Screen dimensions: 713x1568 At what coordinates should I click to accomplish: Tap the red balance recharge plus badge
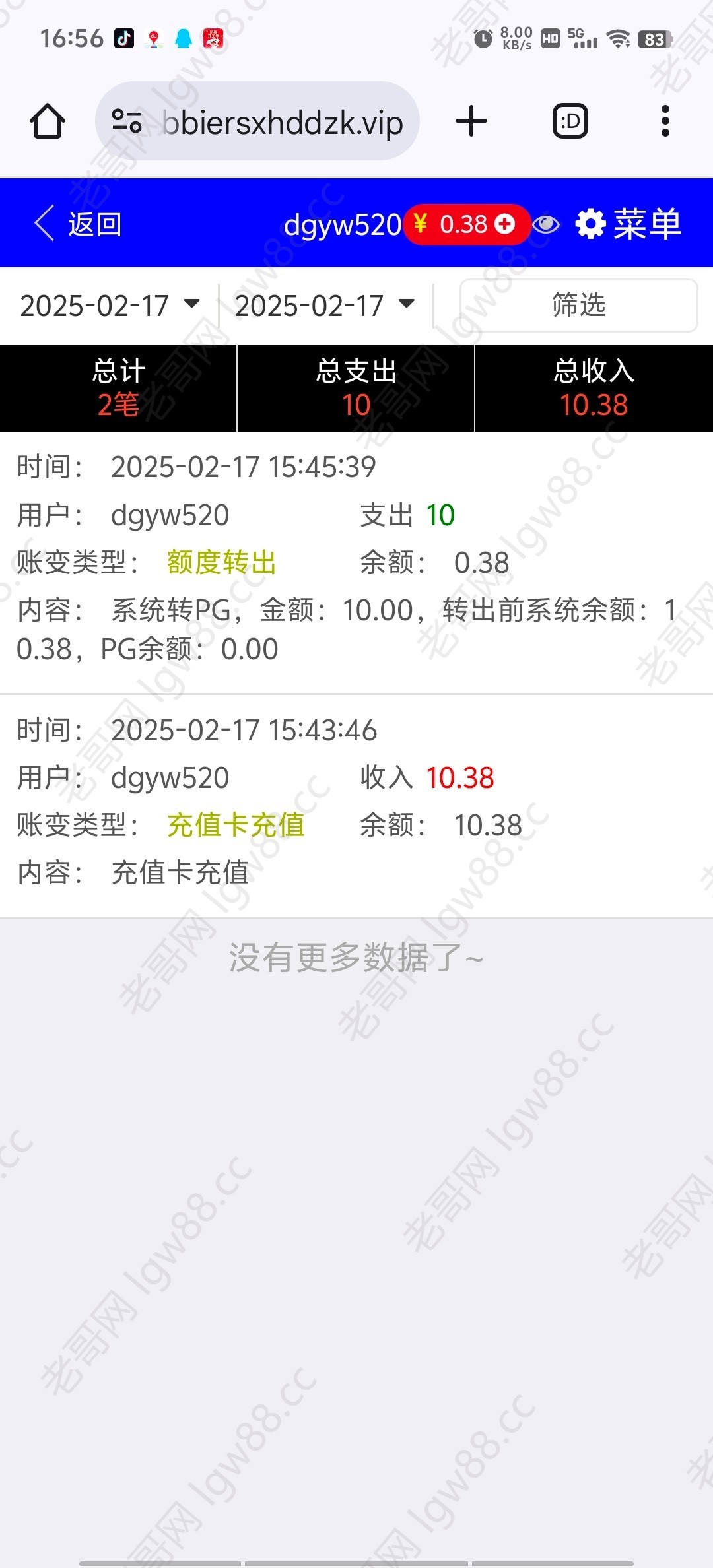(467, 224)
